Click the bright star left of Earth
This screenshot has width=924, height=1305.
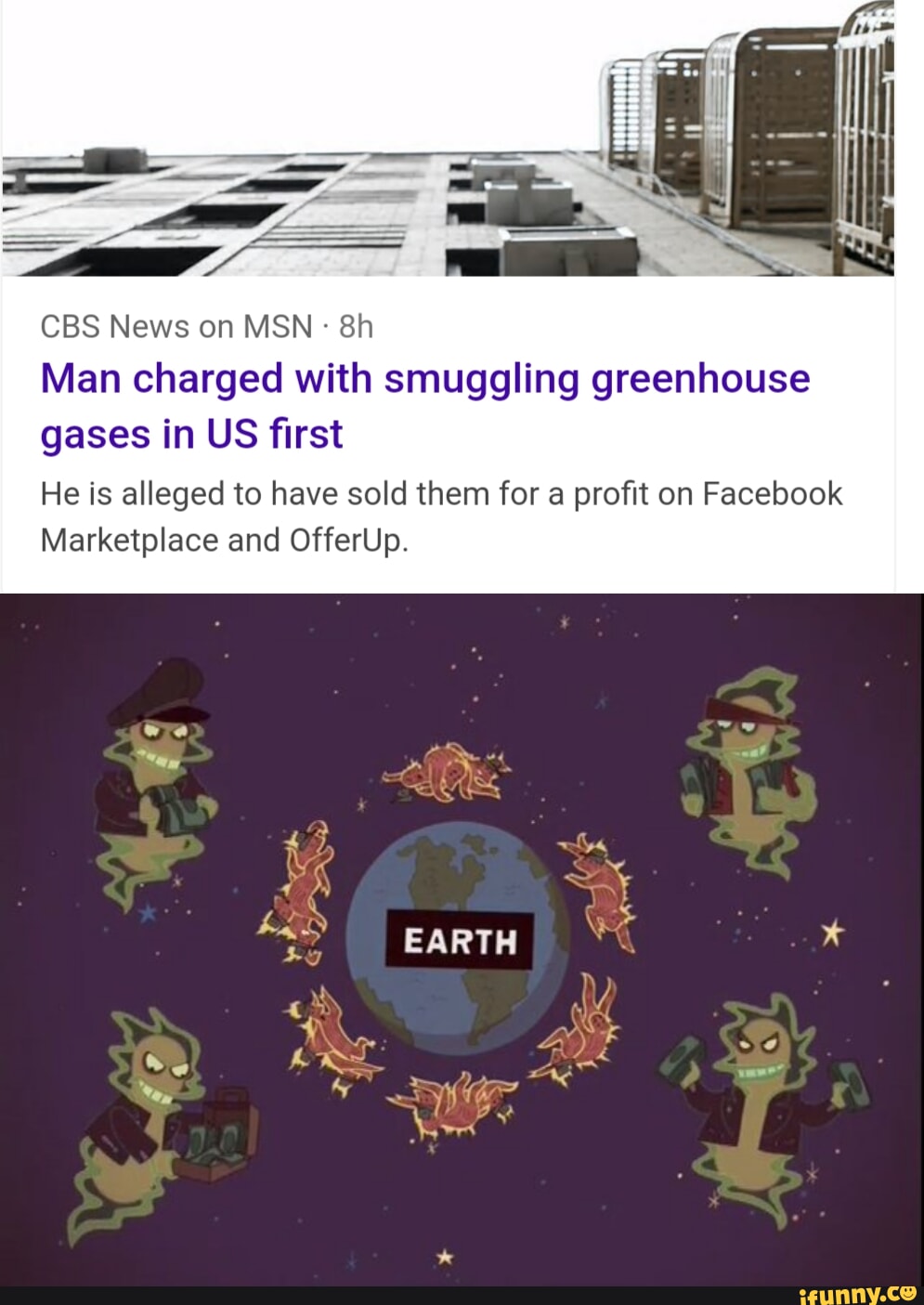click(146, 915)
